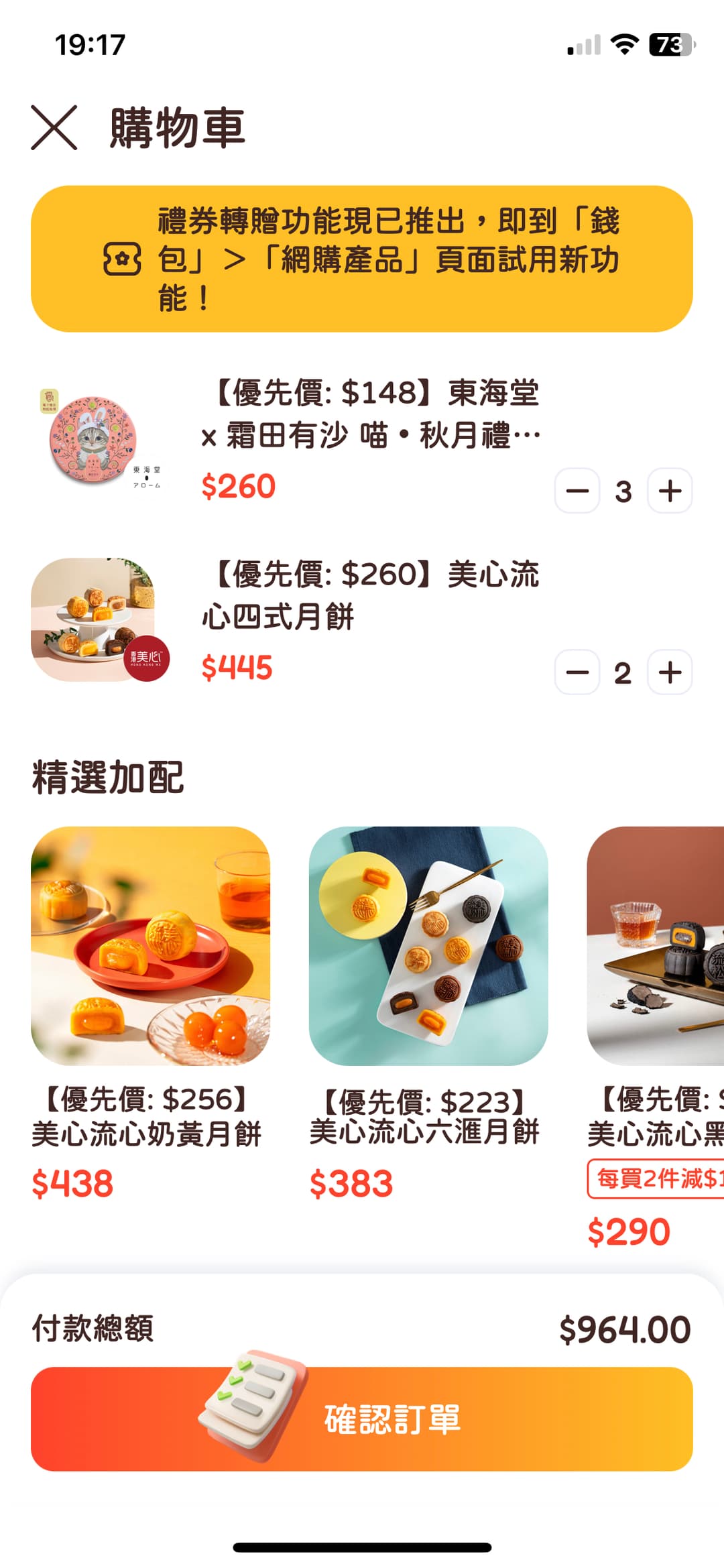
Task: Increase quantity of 美心流心四式月餅
Action: [x=668, y=672]
